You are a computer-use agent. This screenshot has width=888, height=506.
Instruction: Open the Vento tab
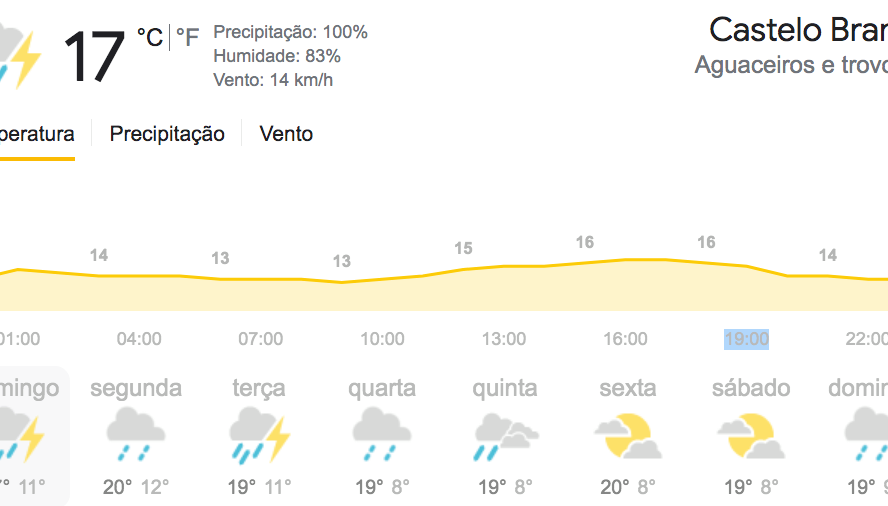point(286,134)
